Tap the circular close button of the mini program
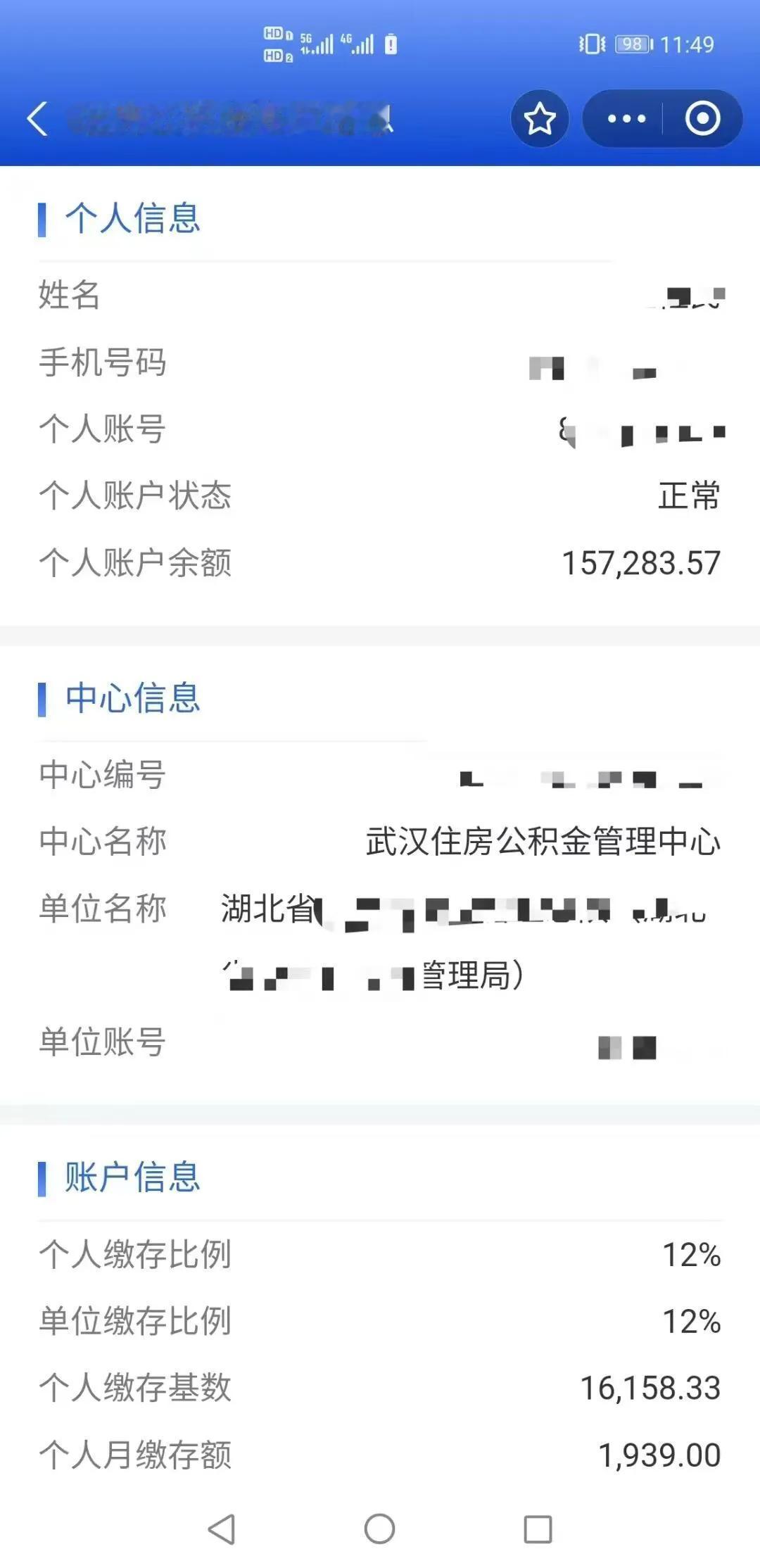 703,119
